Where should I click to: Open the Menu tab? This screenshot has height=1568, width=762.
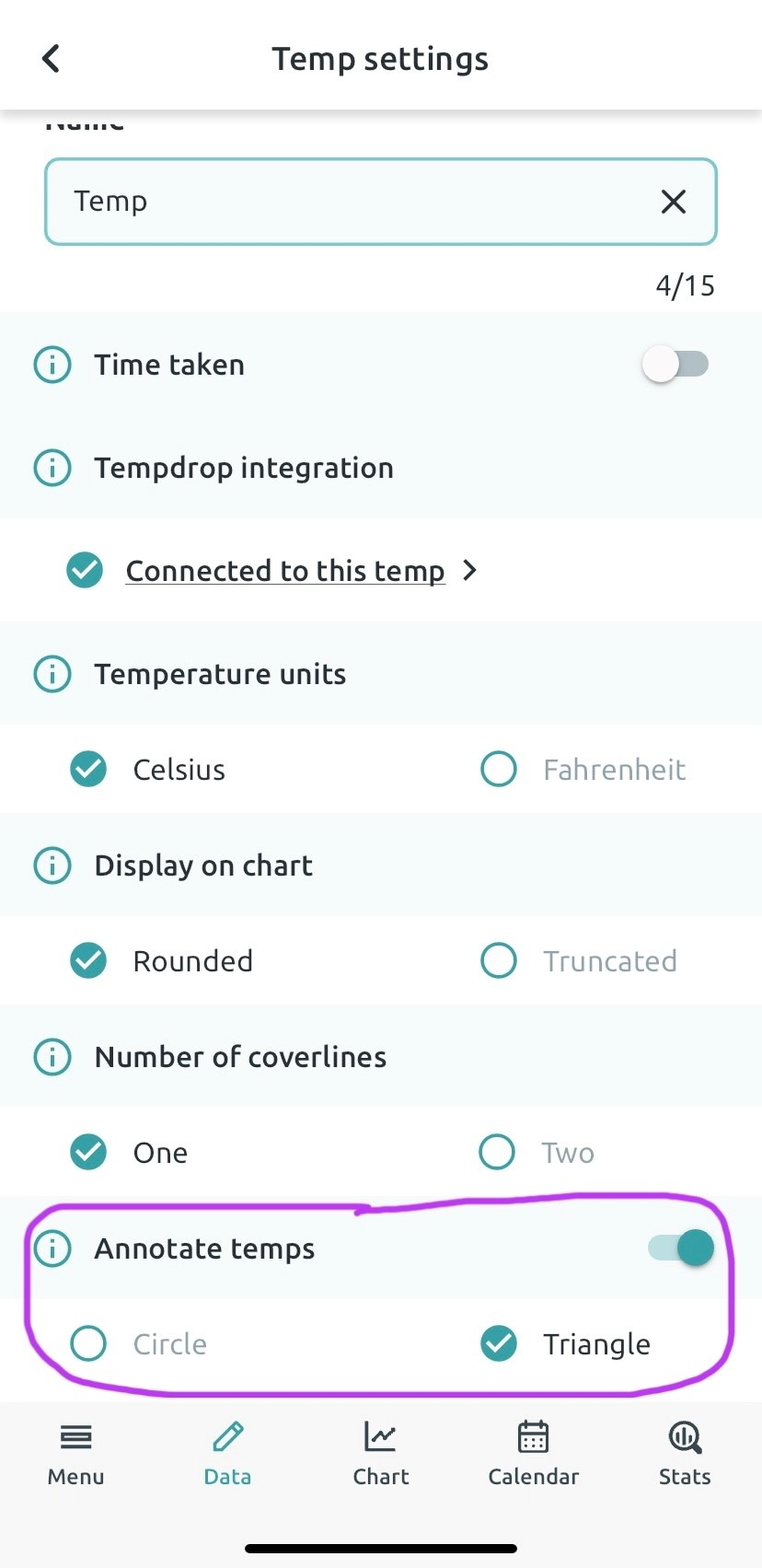click(75, 1453)
